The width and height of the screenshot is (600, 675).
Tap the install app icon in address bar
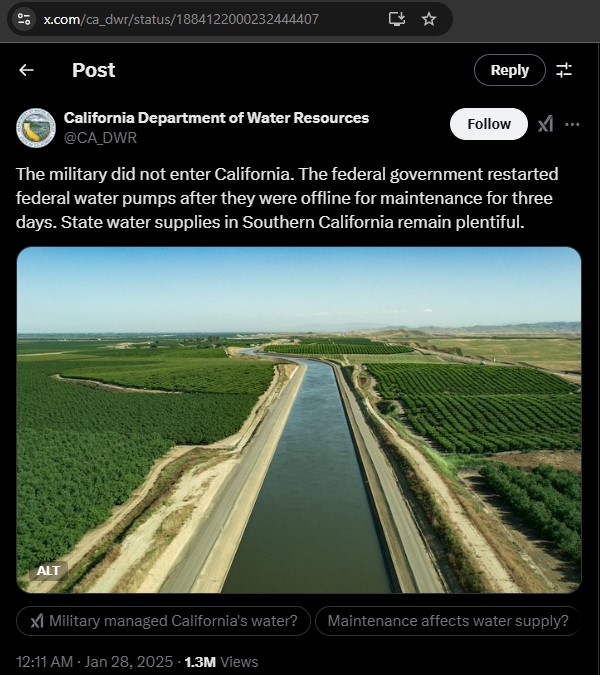click(397, 19)
